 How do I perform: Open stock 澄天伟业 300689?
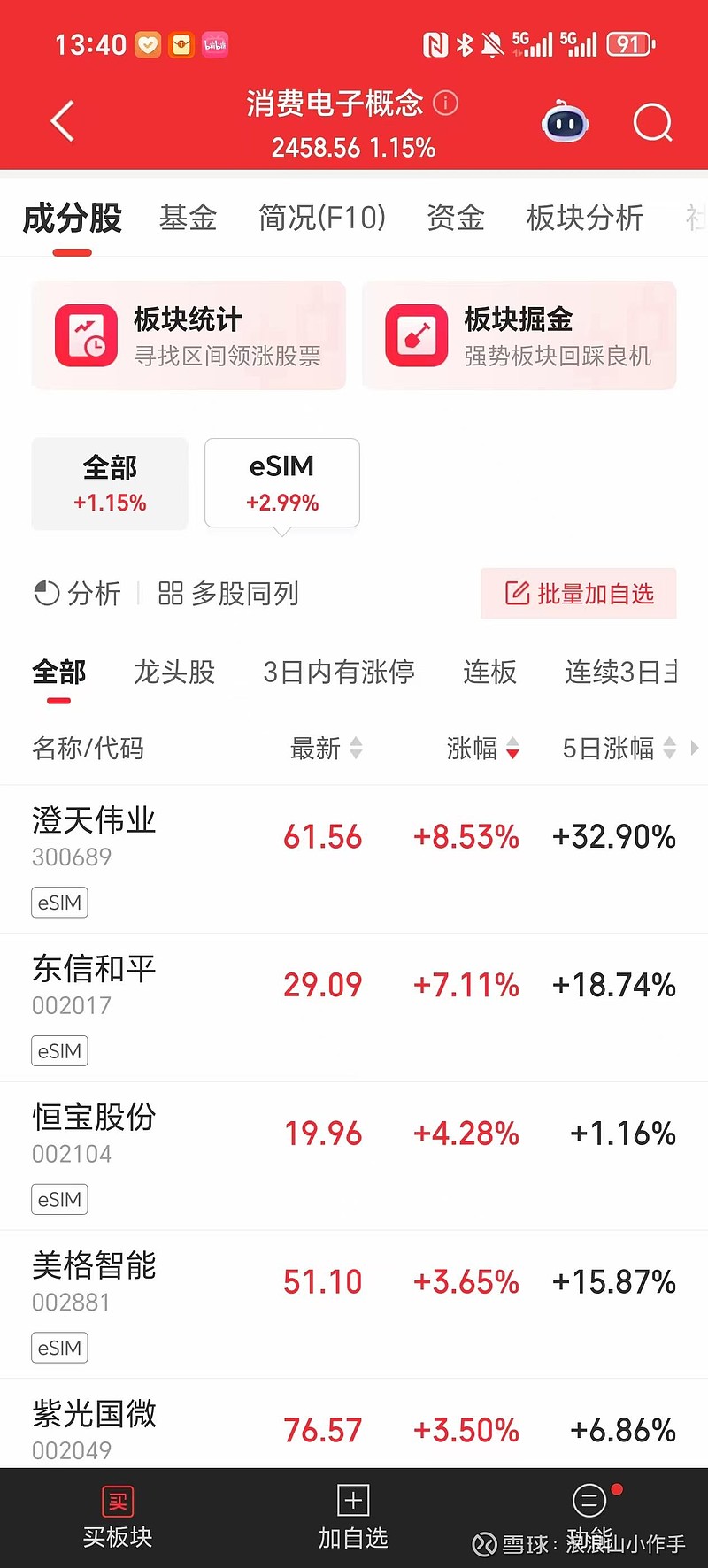(x=354, y=859)
